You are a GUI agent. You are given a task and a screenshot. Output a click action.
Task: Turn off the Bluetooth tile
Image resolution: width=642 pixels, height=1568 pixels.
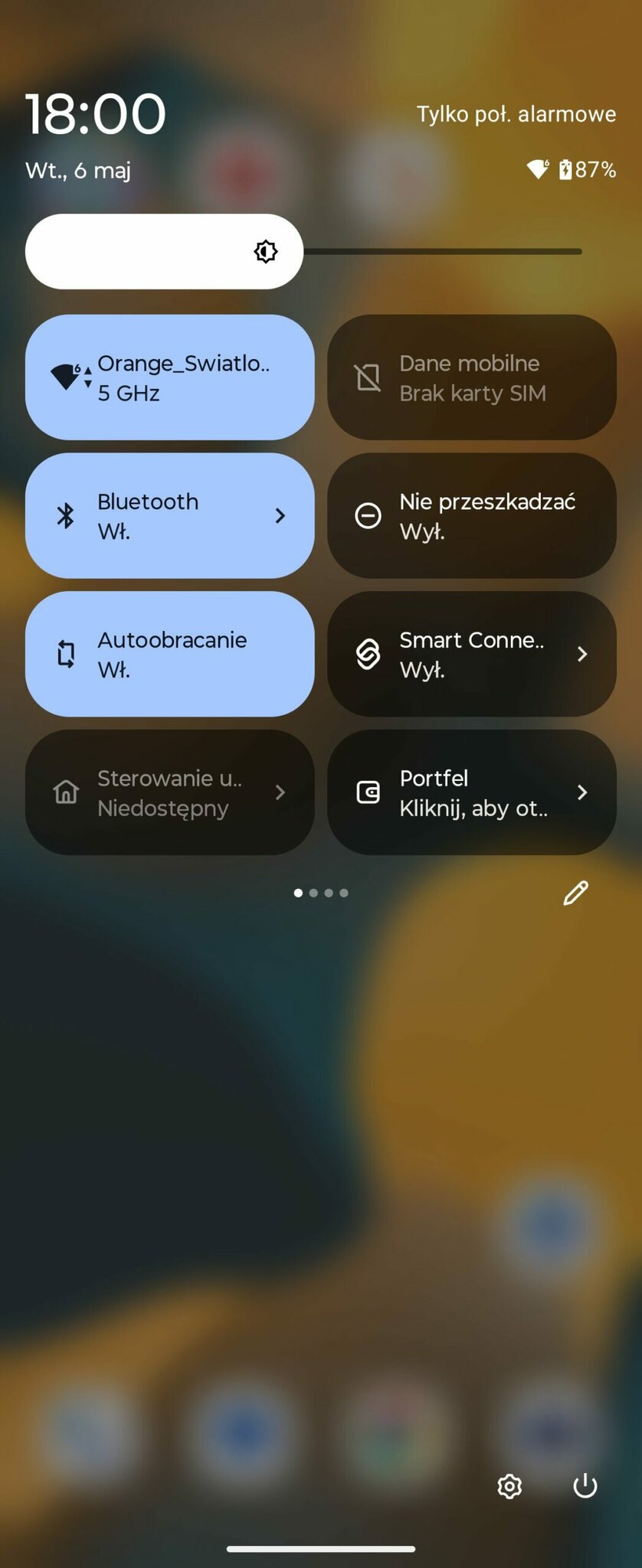click(x=146, y=516)
